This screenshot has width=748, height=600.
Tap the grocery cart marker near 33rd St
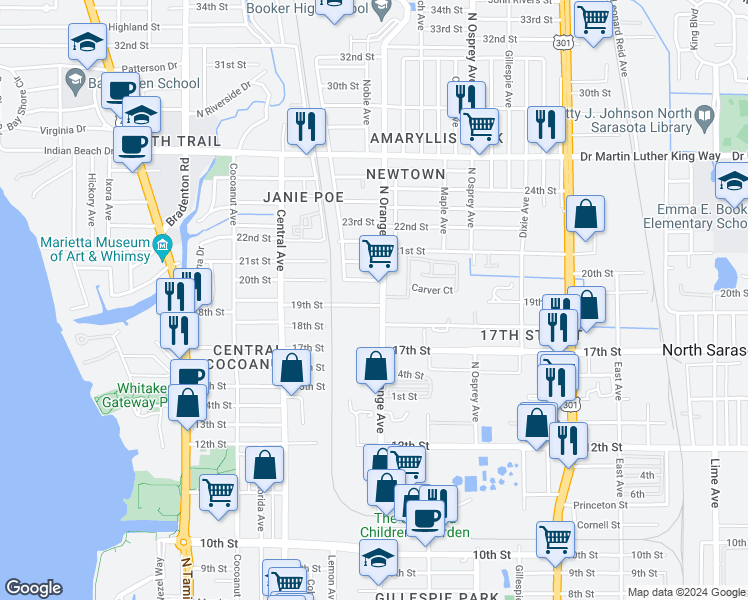click(x=594, y=17)
